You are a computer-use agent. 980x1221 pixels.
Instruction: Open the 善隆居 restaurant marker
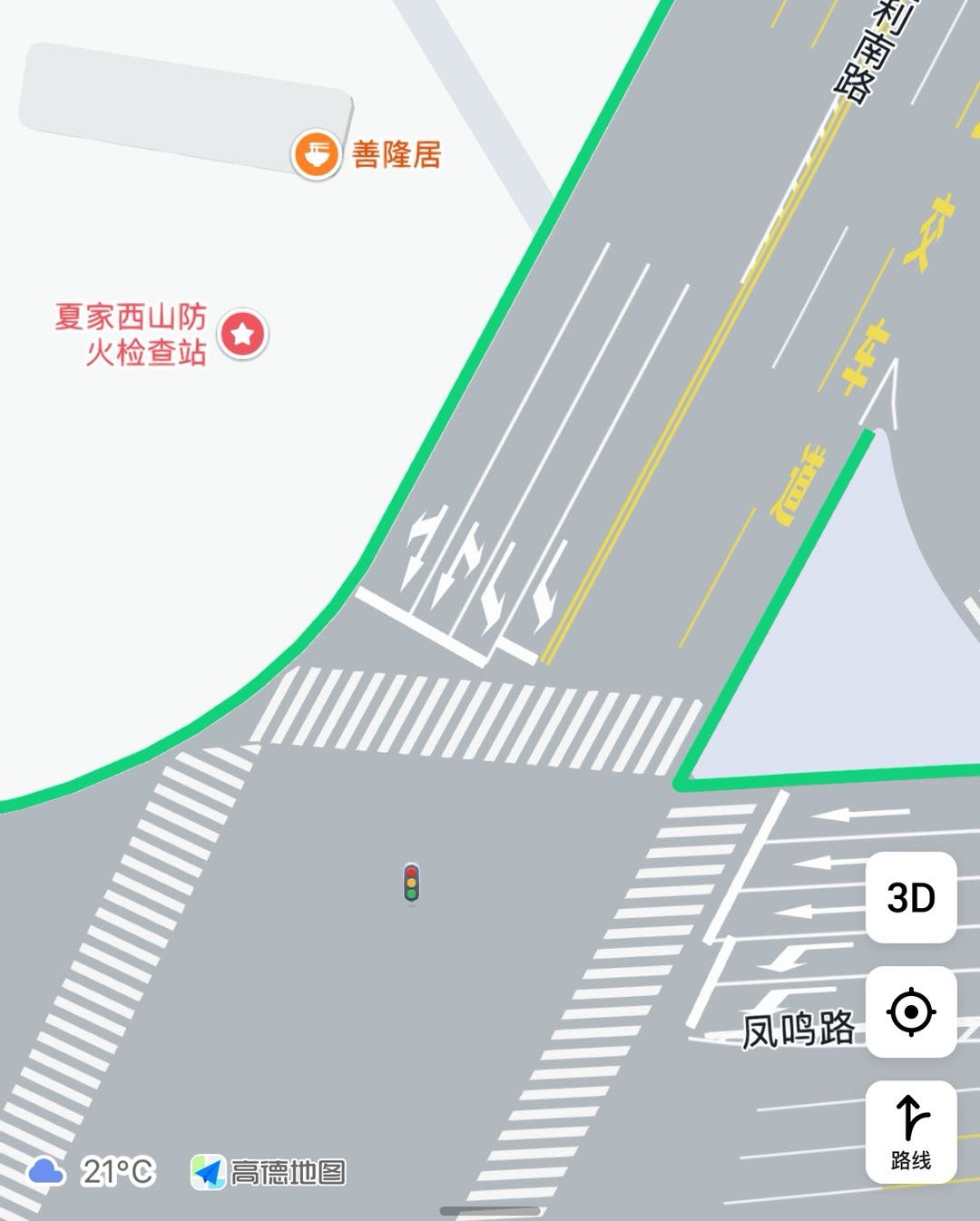tap(316, 154)
